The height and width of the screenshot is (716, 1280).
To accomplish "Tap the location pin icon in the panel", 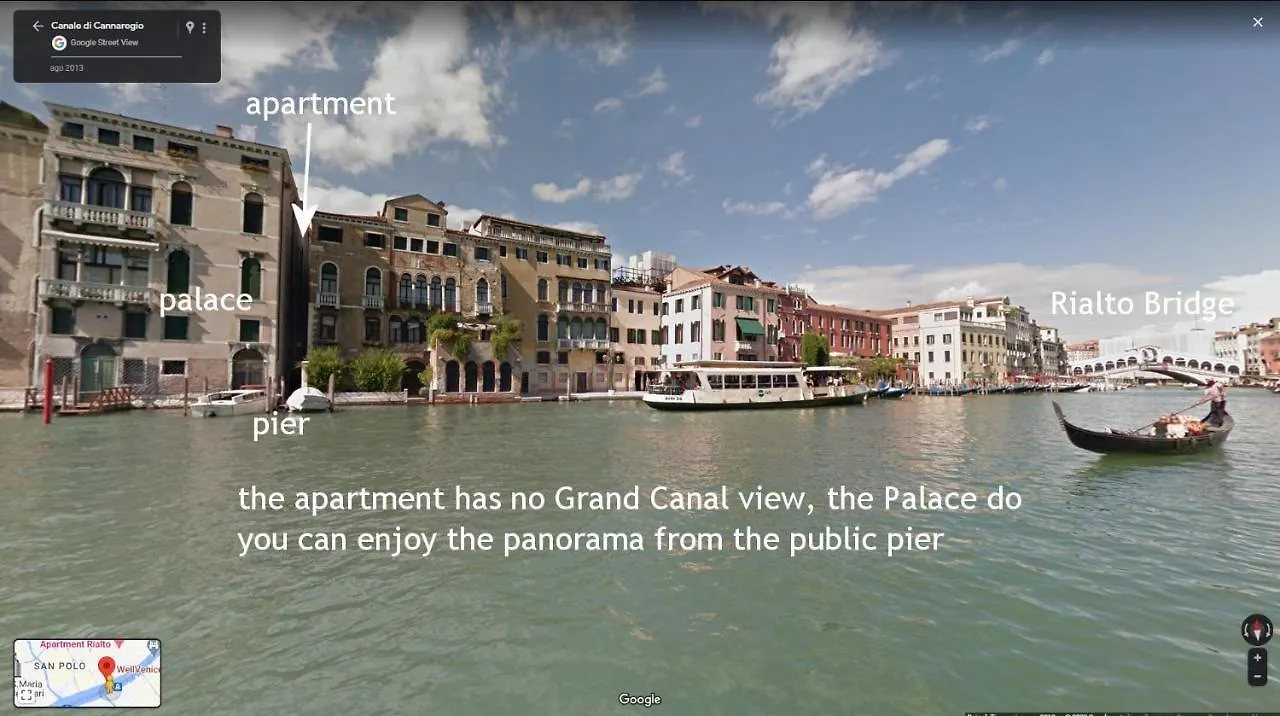I will pyautogui.click(x=190, y=27).
